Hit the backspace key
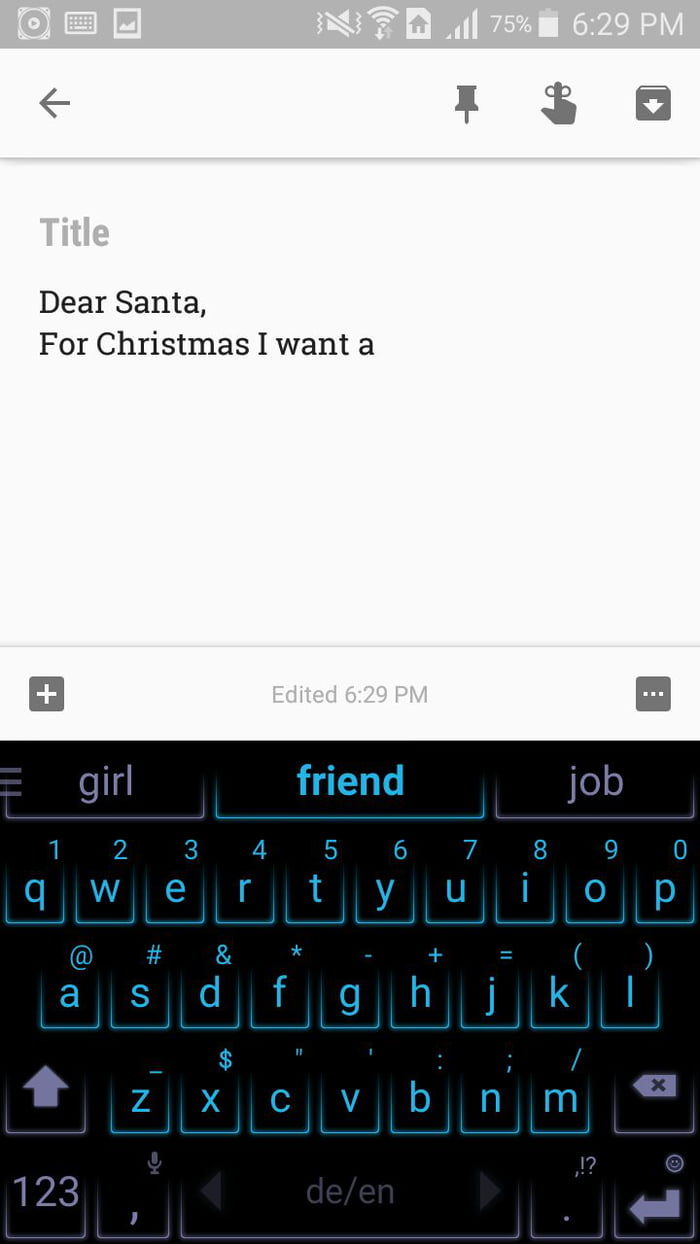This screenshot has height=1244, width=700. (654, 1086)
